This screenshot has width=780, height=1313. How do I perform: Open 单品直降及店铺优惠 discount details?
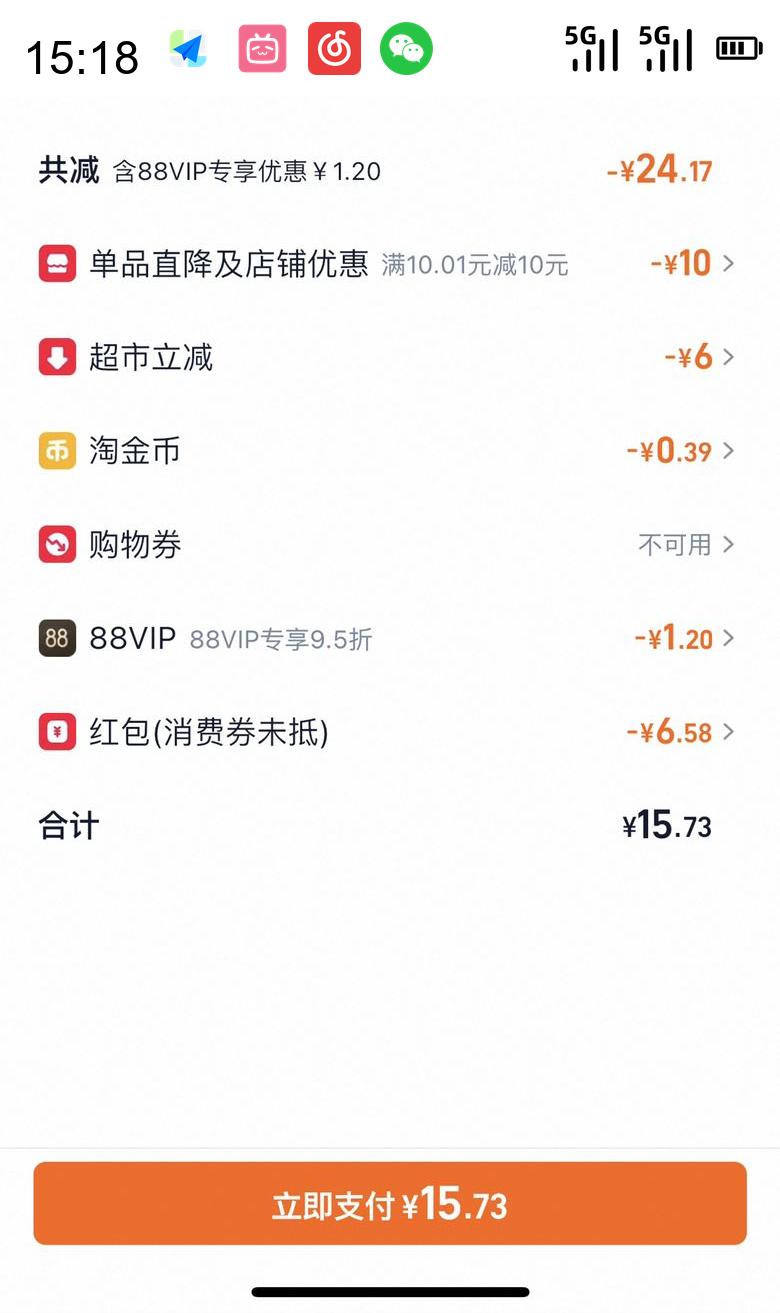[390, 264]
